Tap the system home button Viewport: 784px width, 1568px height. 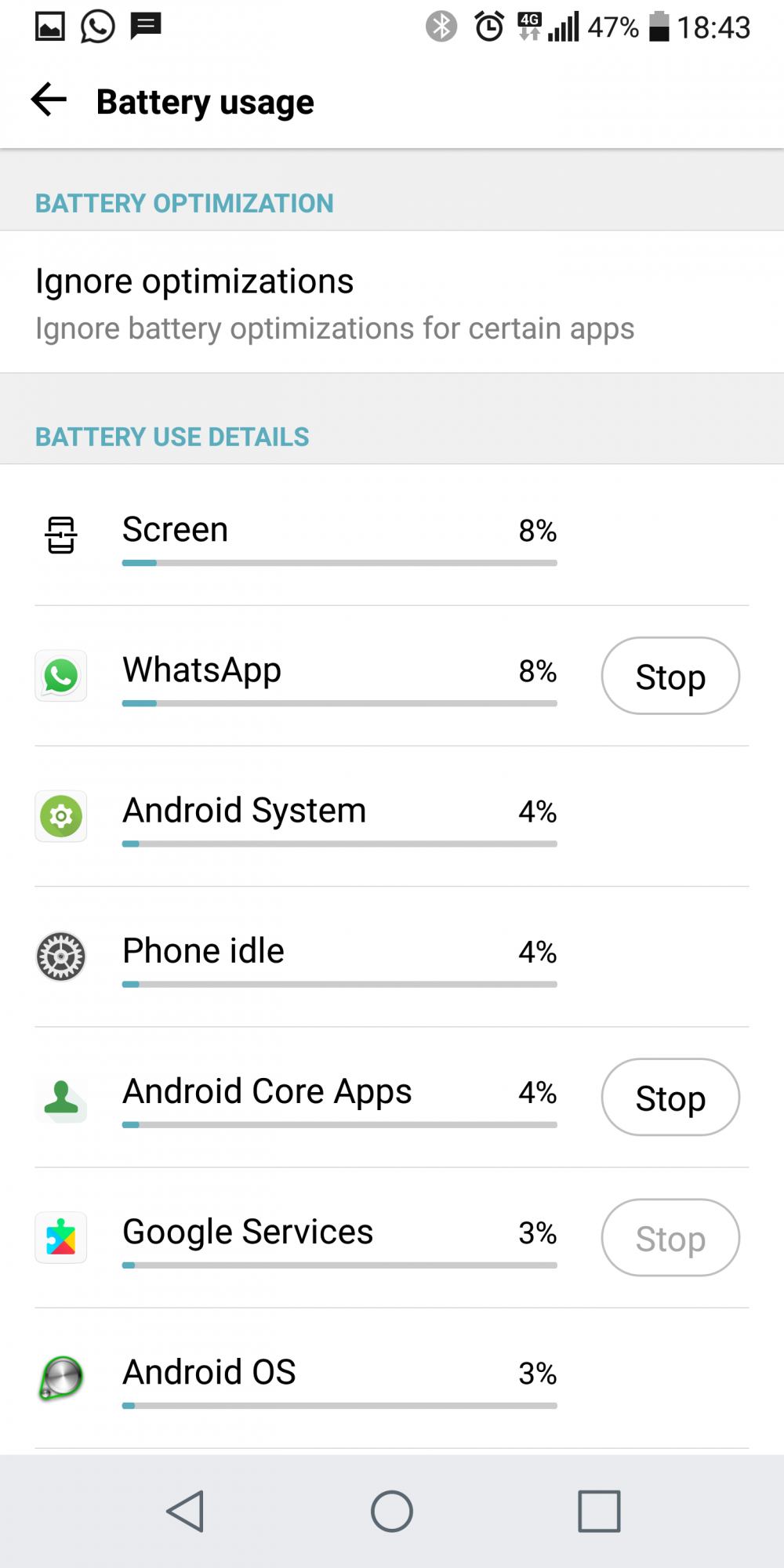pyautogui.click(x=392, y=1511)
